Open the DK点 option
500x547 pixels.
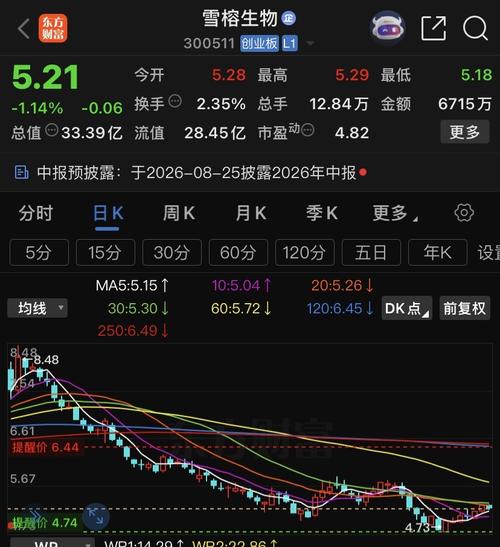click(407, 308)
